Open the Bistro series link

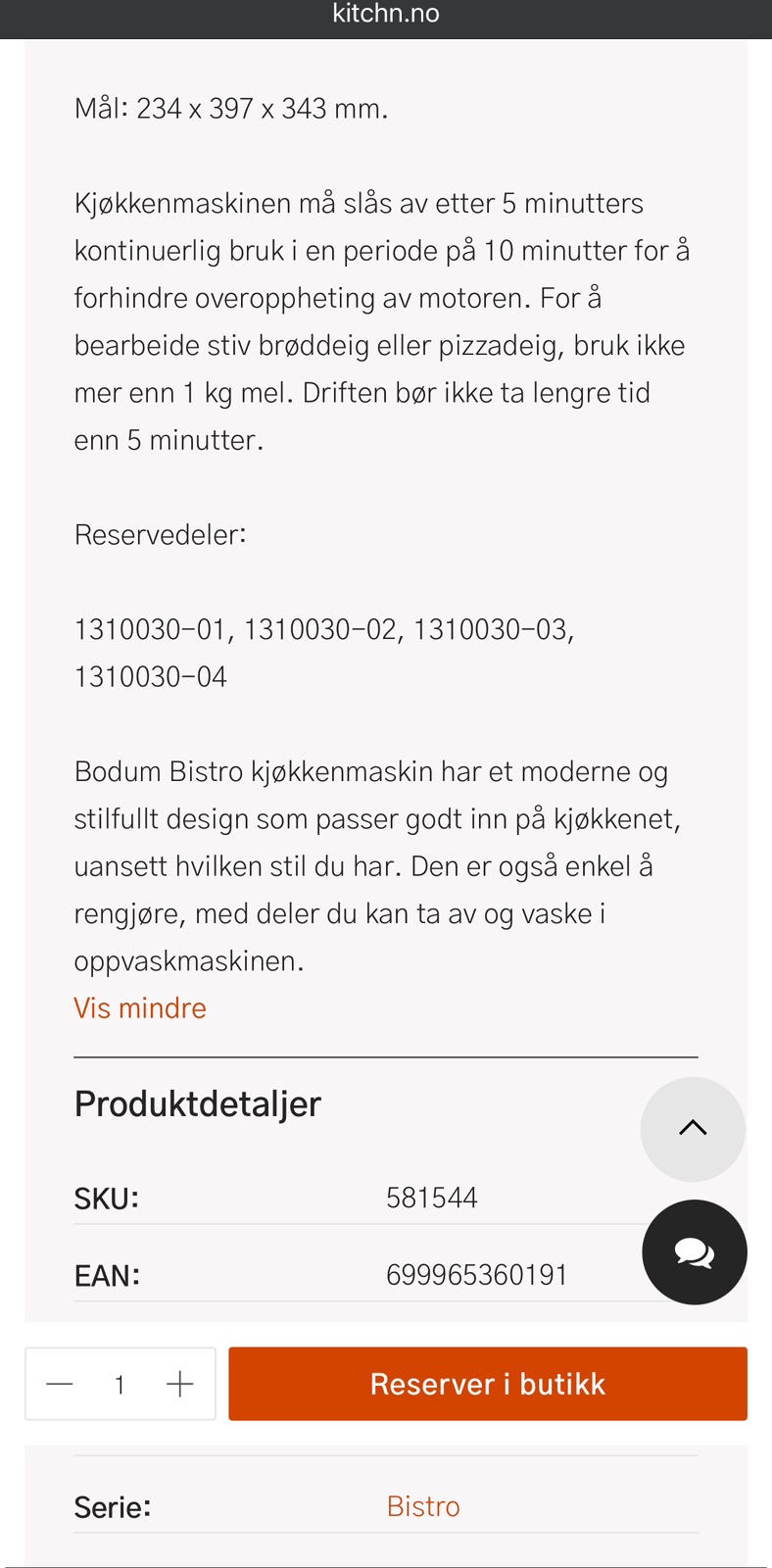coord(423,1506)
